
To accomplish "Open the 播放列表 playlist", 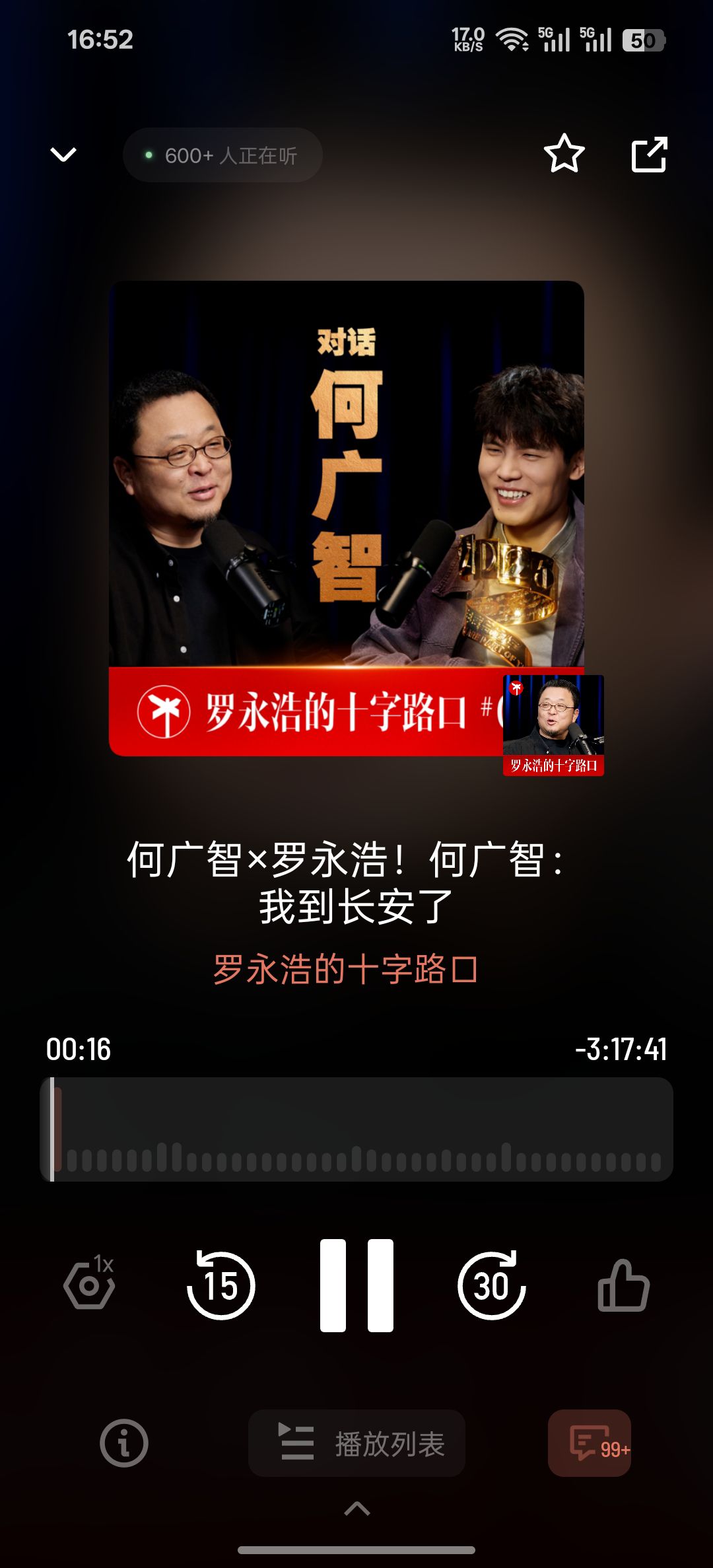I will pos(356,1443).
